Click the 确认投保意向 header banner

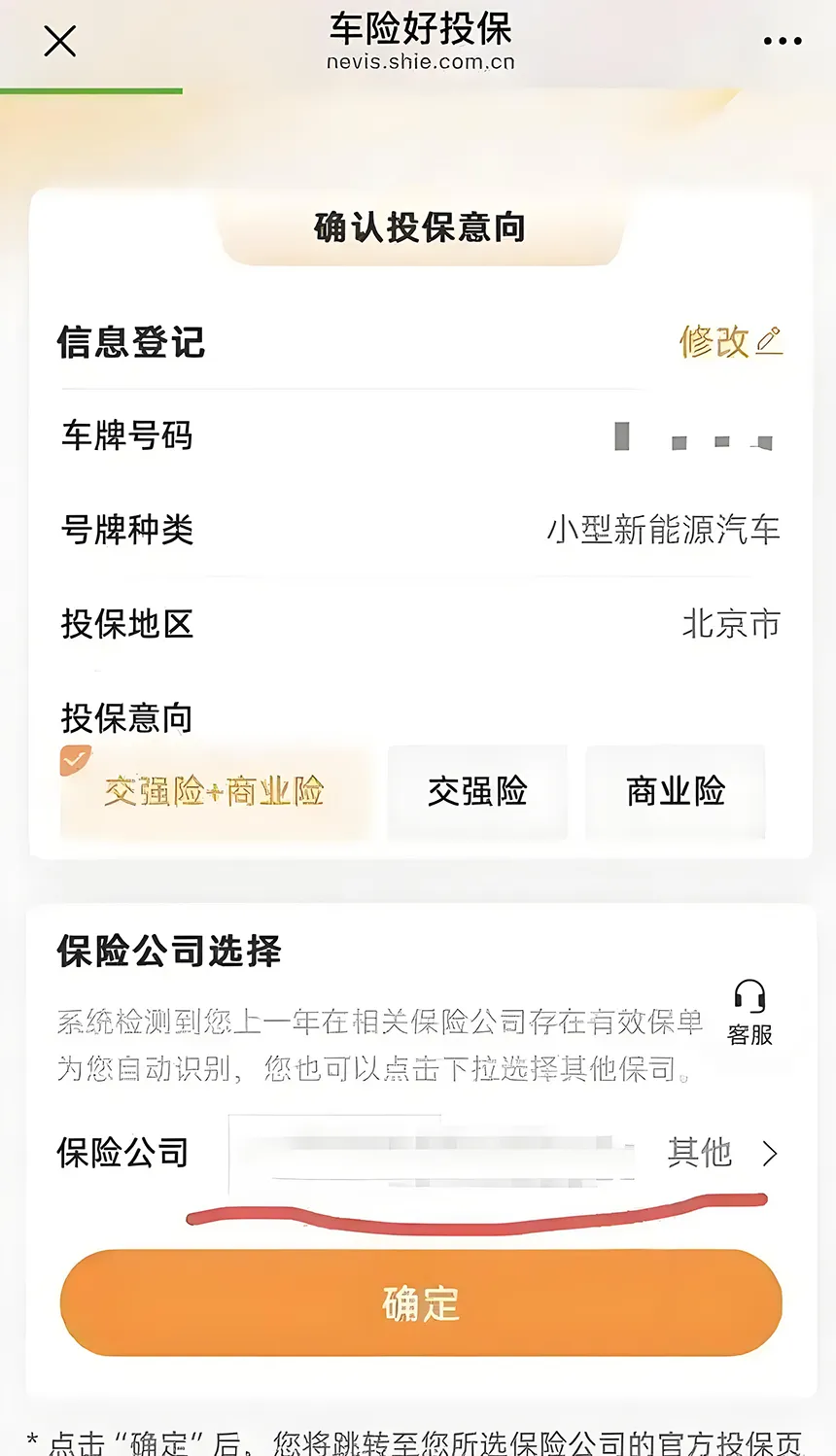click(418, 228)
